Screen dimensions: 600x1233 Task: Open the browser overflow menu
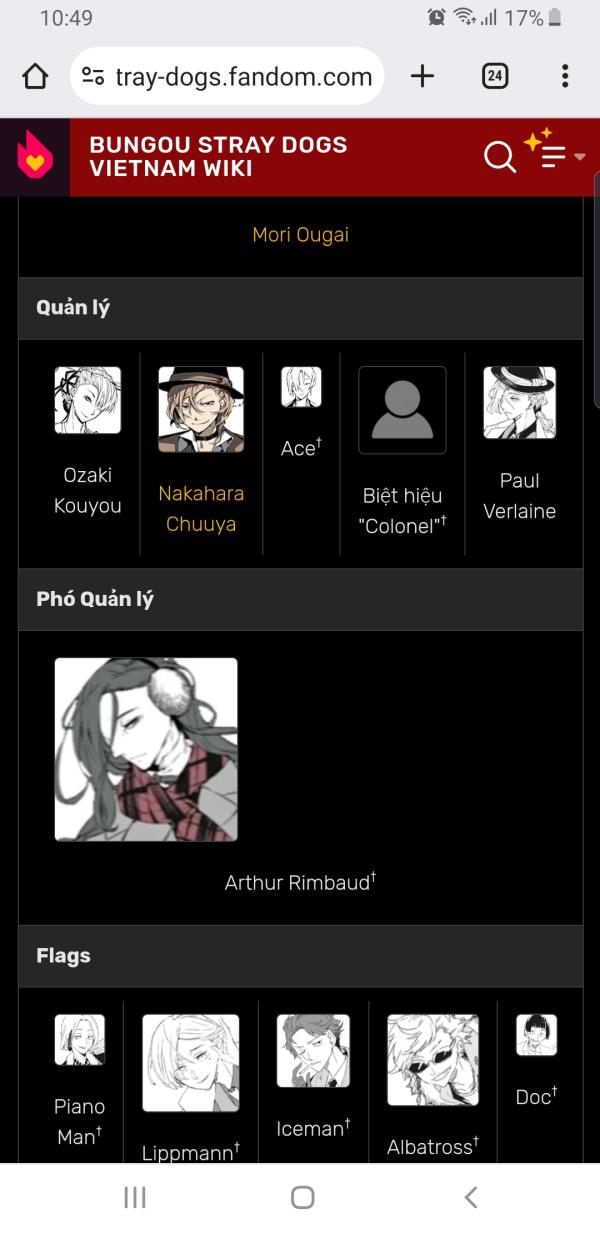click(565, 76)
